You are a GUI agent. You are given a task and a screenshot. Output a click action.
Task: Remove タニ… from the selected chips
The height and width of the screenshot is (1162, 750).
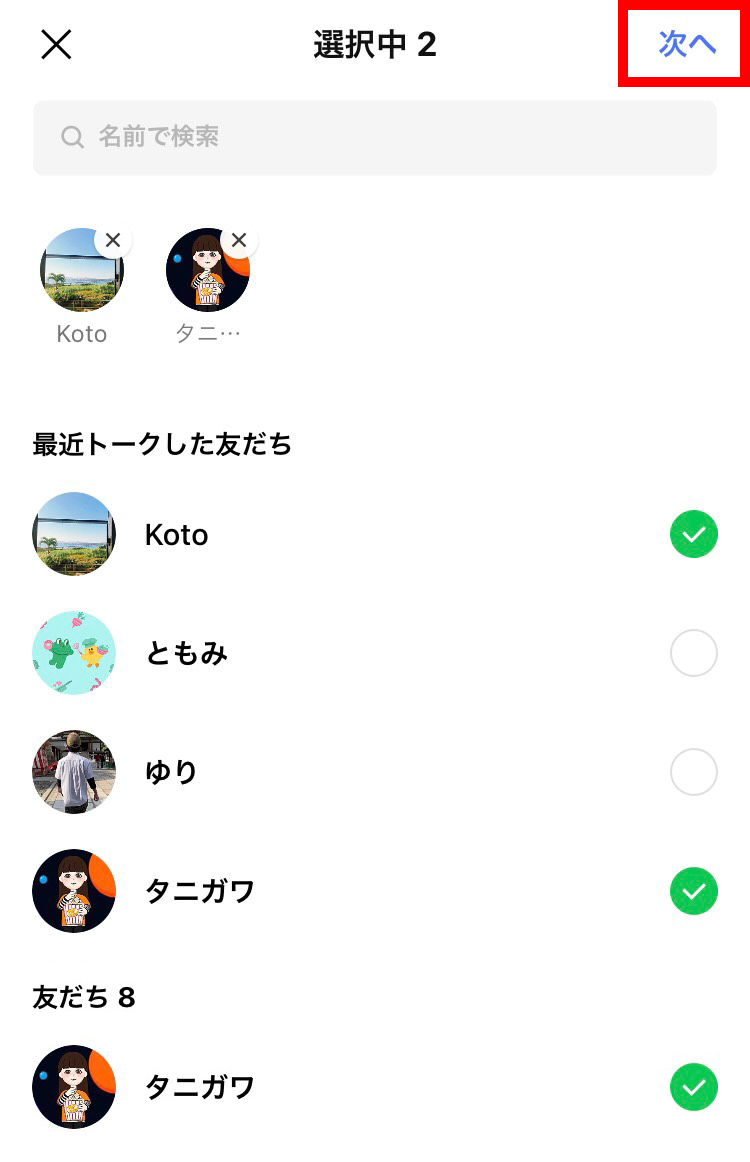point(238,240)
